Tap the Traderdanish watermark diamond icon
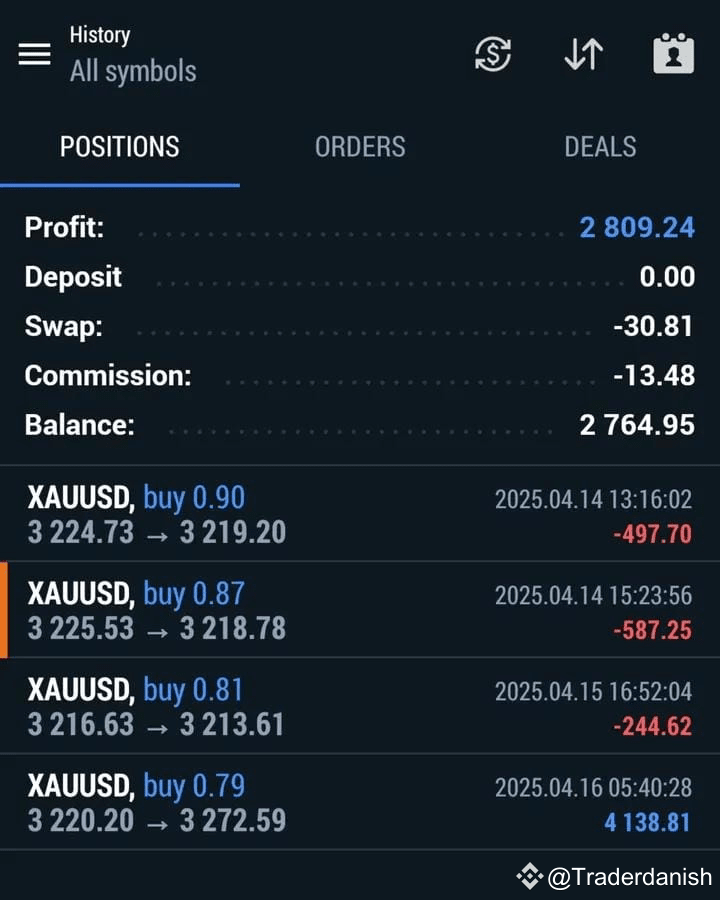Image resolution: width=720 pixels, height=900 pixels. pyautogui.click(x=531, y=875)
